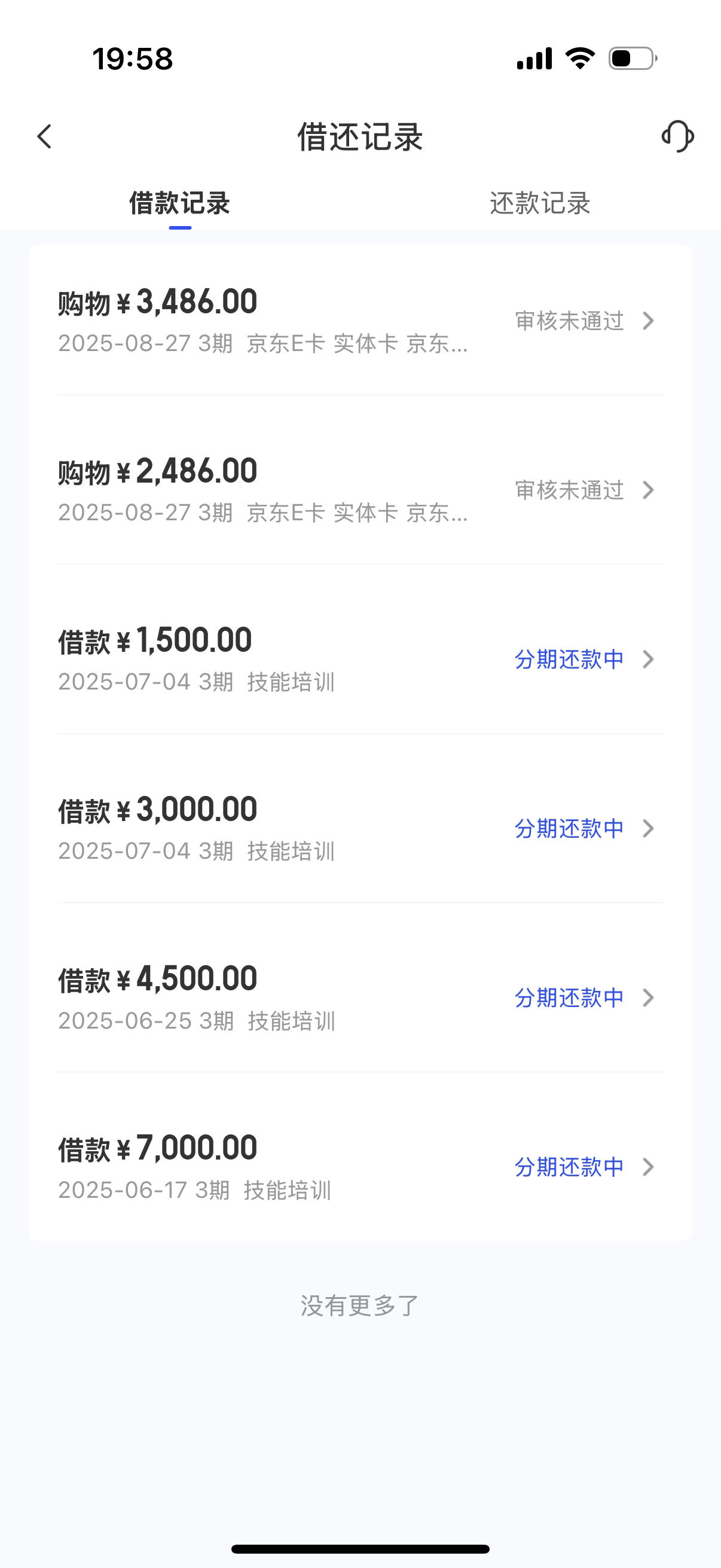721x1568 pixels.
Task: Open customer service headset icon
Action: point(677,136)
